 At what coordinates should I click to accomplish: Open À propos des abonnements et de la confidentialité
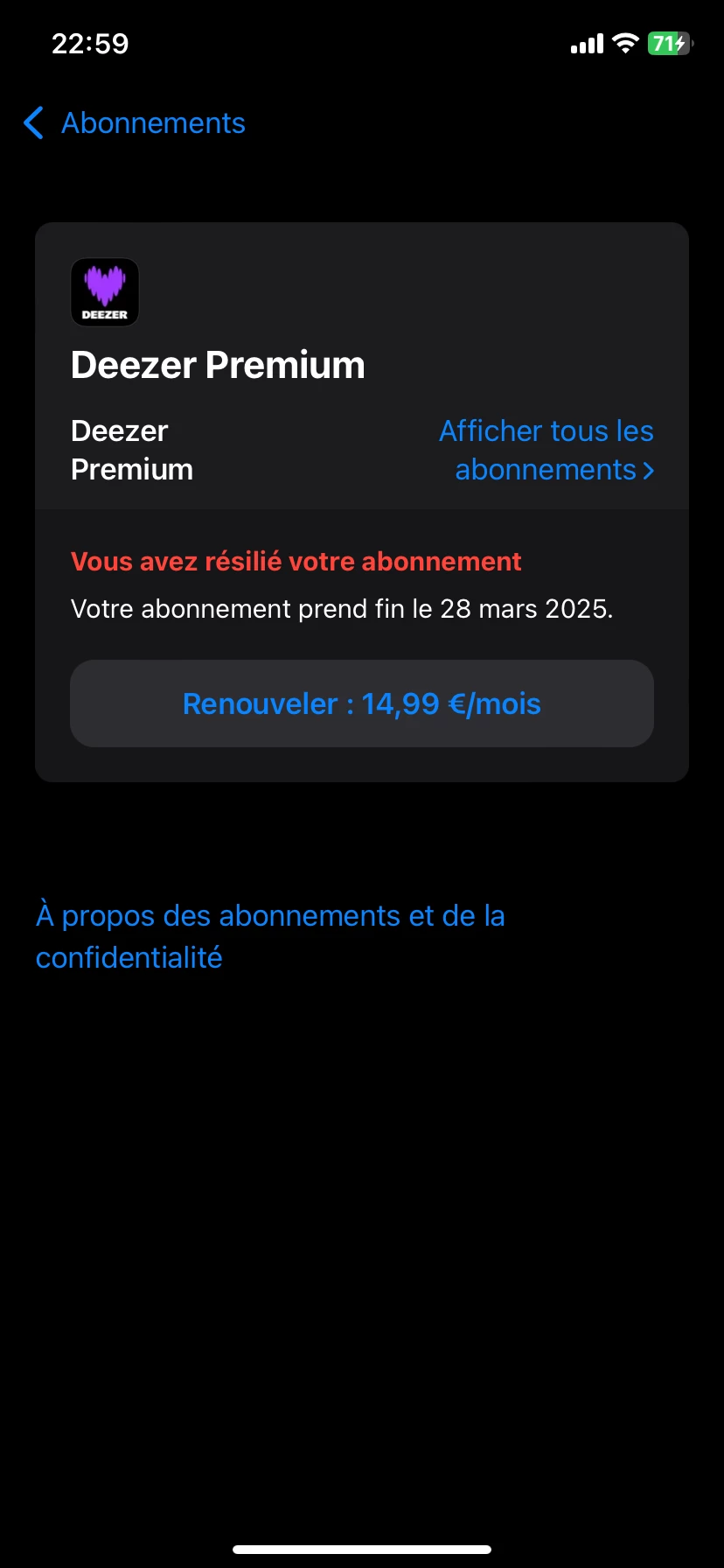click(x=270, y=936)
